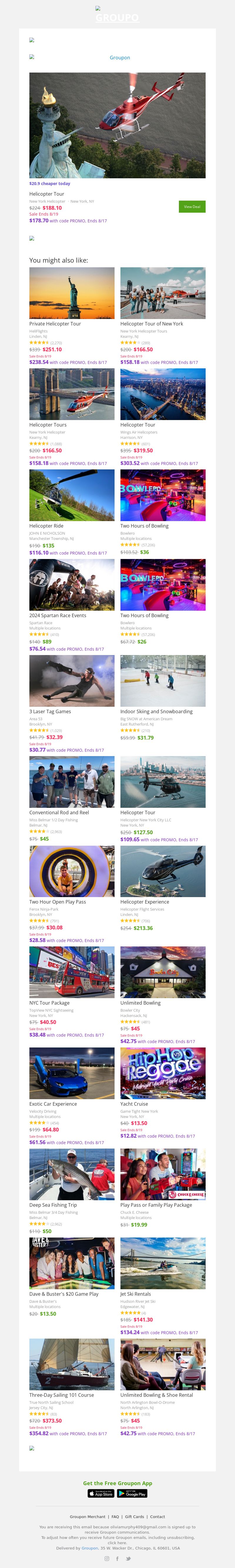The image size is (235, 1568).
Task: Open Groupon's Twitter page icon
Action: click(x=128, y=1559)
